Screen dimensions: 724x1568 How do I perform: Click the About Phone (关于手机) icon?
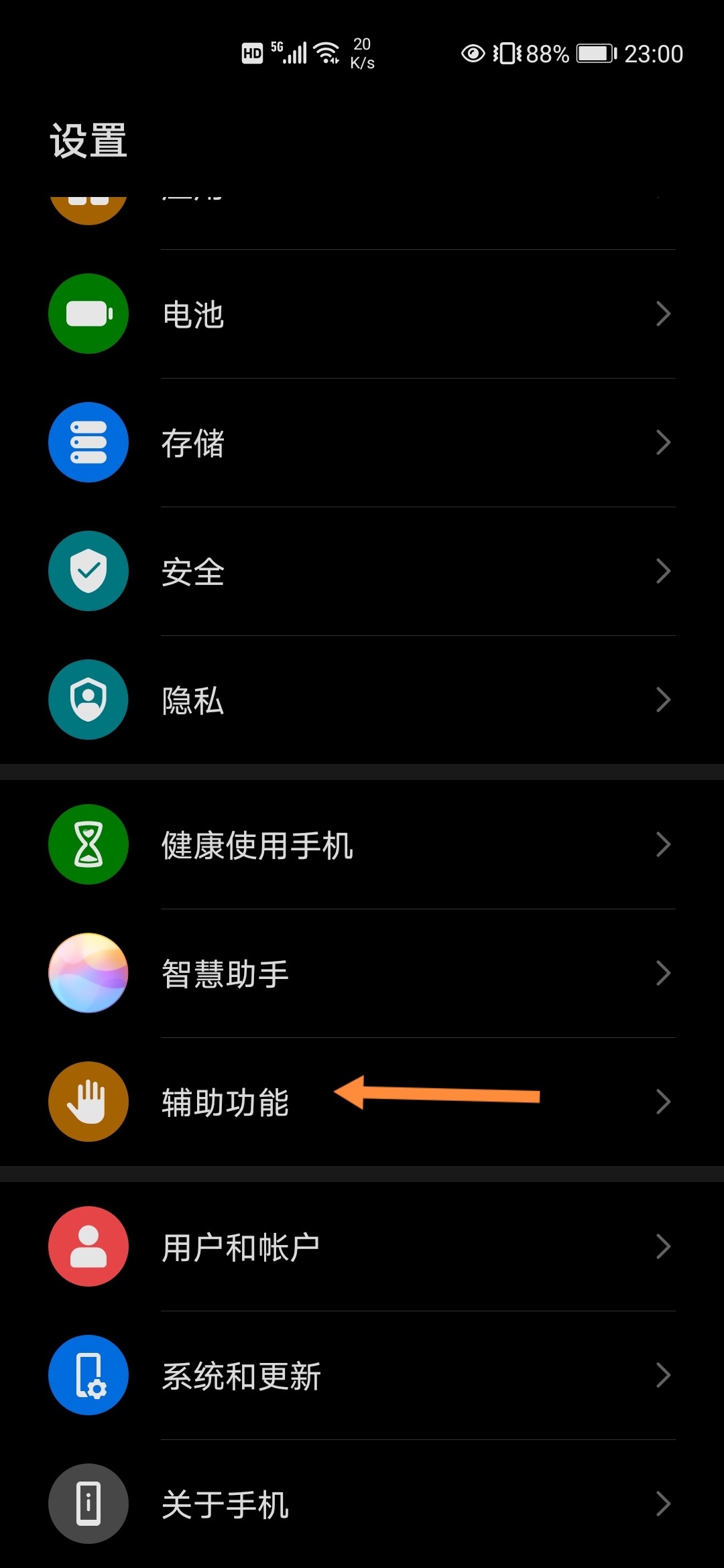coord(88,1503)
